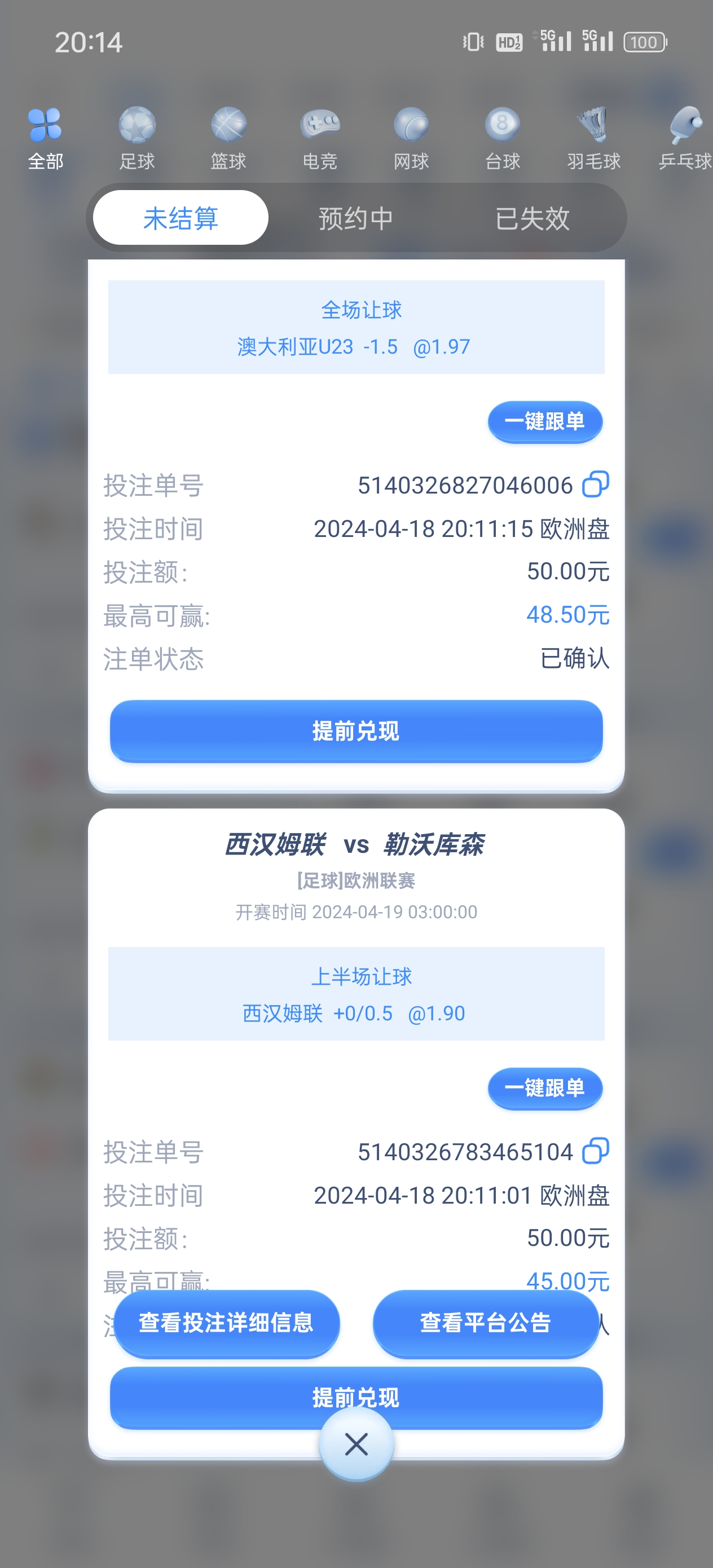Switch to the 足球 category
This screenshot has height=1568, width=713.
point(137,138)
